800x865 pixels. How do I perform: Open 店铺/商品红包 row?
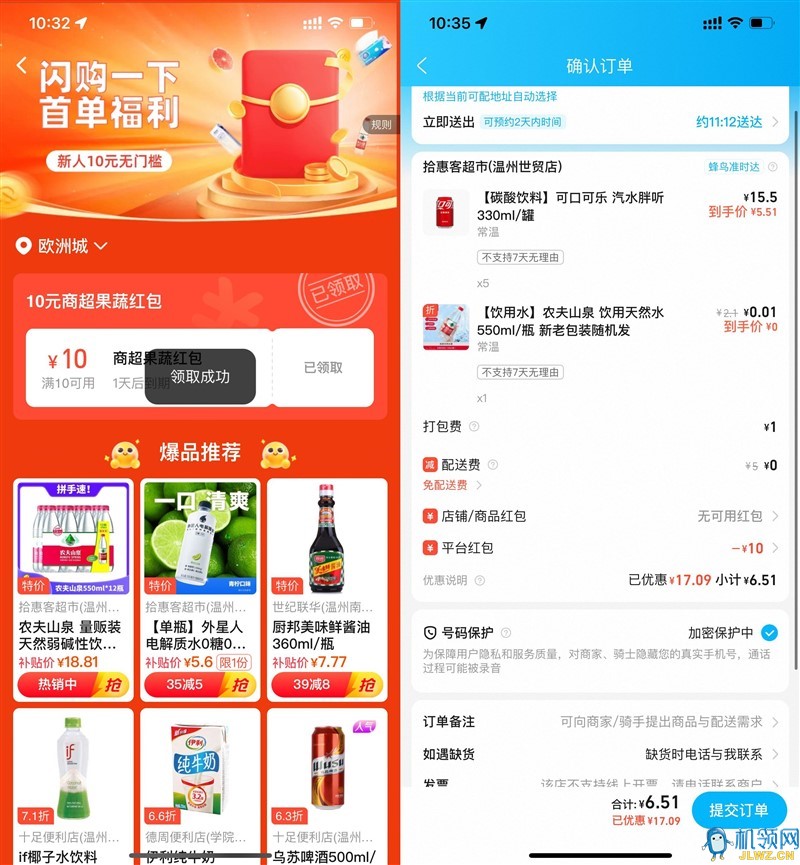point(600,516)
